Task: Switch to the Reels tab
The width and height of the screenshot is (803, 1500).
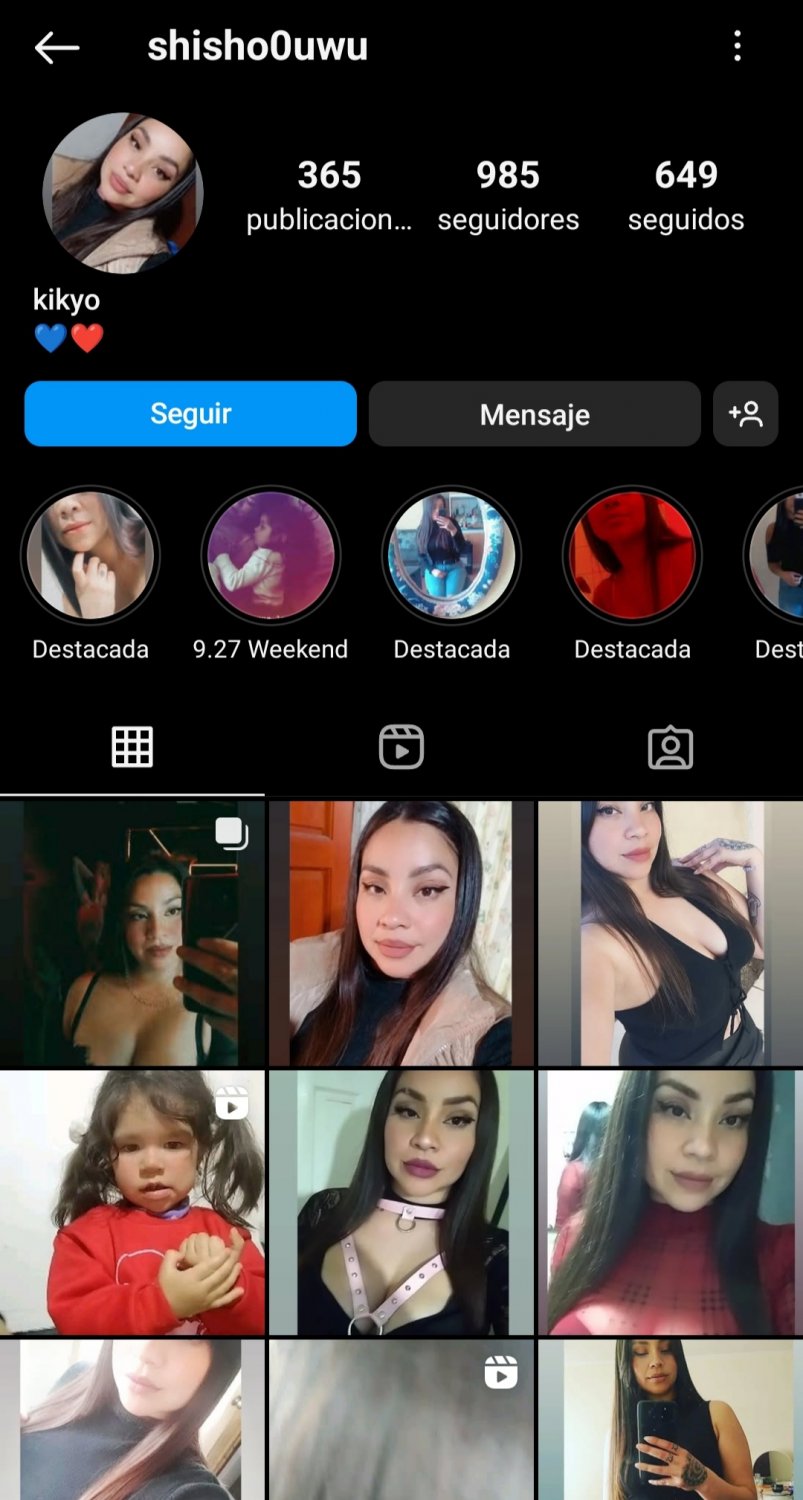Action: [401, 747]
